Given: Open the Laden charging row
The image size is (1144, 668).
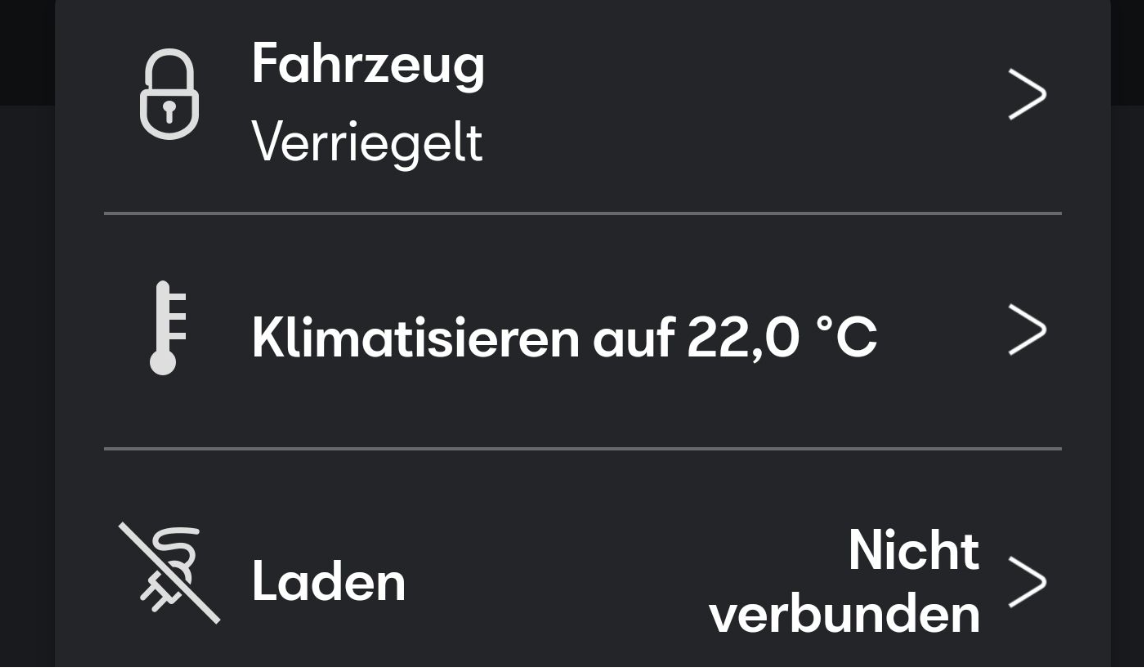Looking at the screenshot, I should (x=580, y=582).
